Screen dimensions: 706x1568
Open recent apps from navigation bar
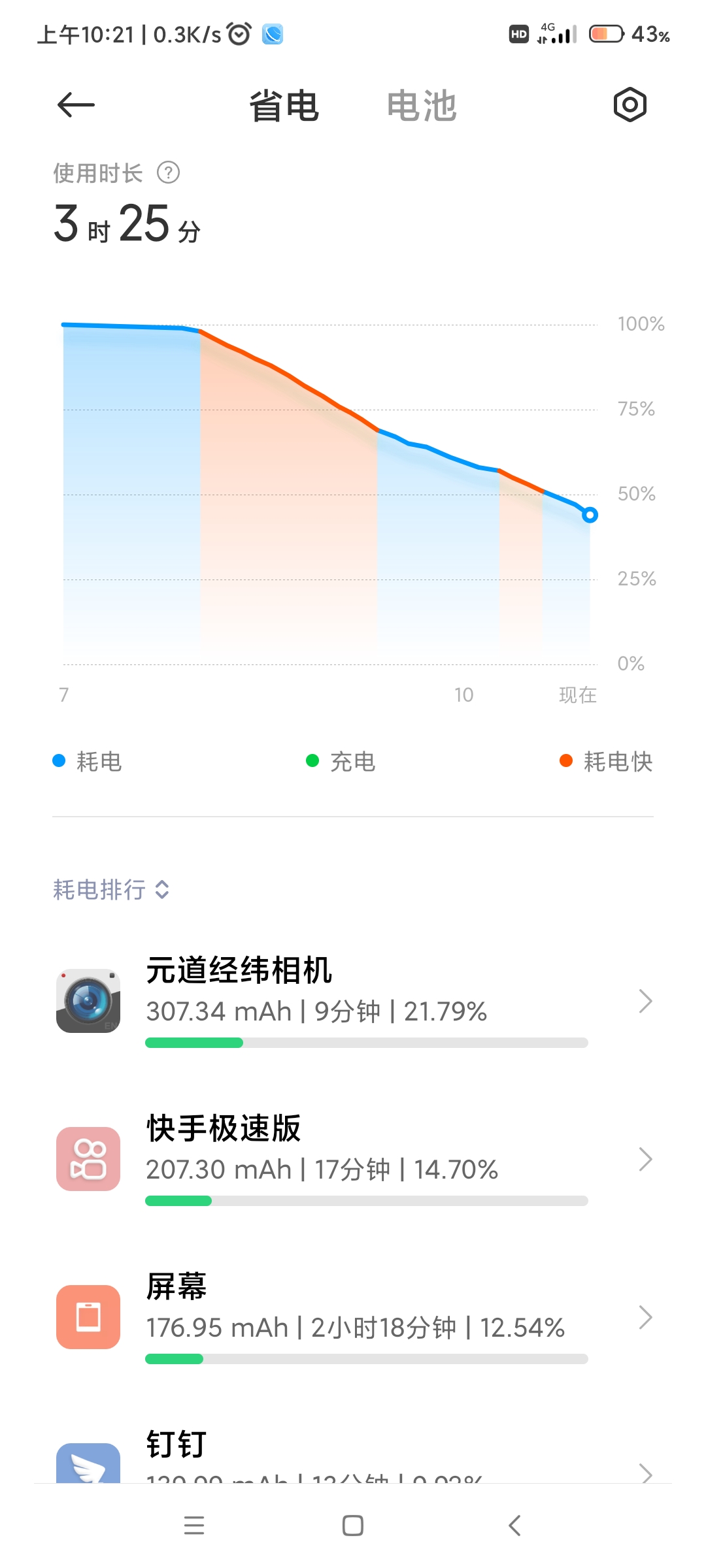click(x=194, y=1526)
